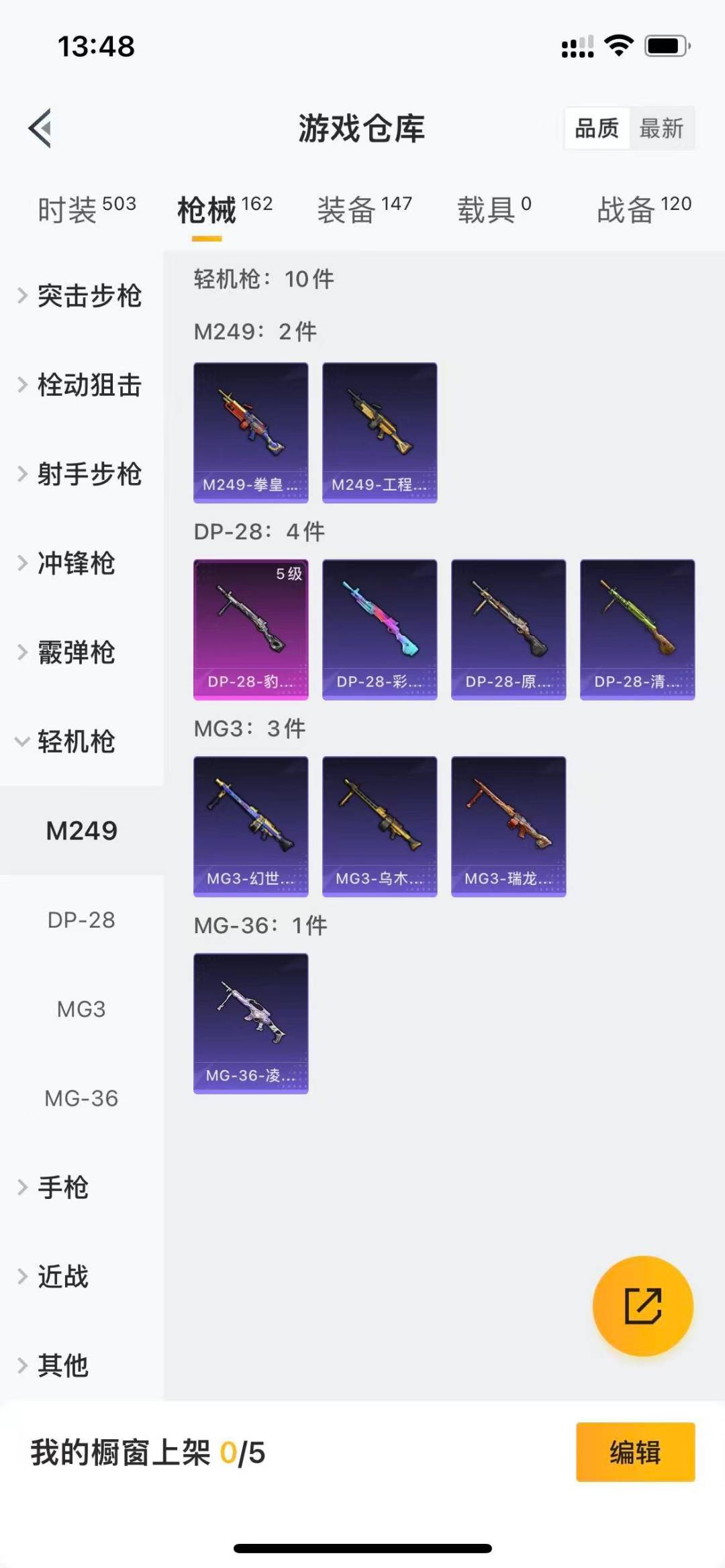Open the 装备 tab

[364, 209]
